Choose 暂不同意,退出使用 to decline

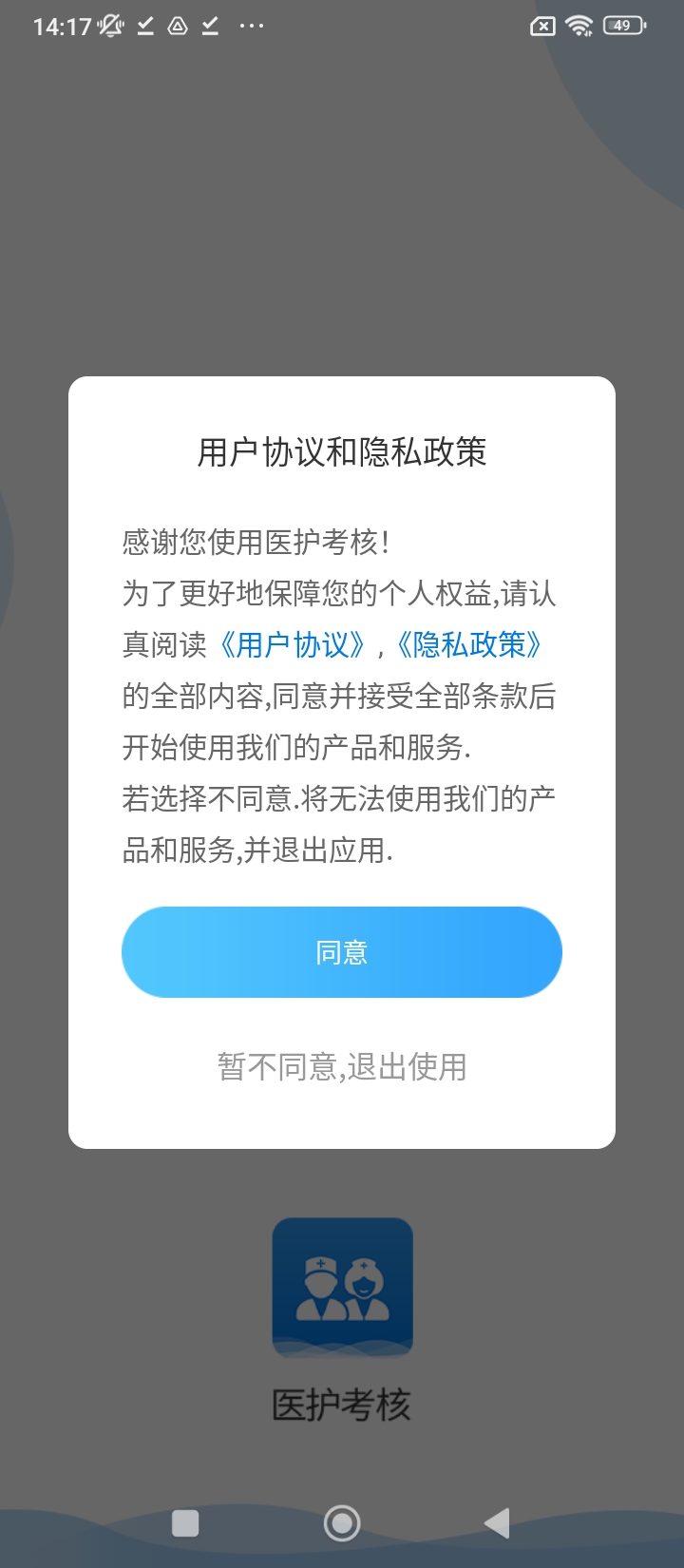coord(342,1067)
